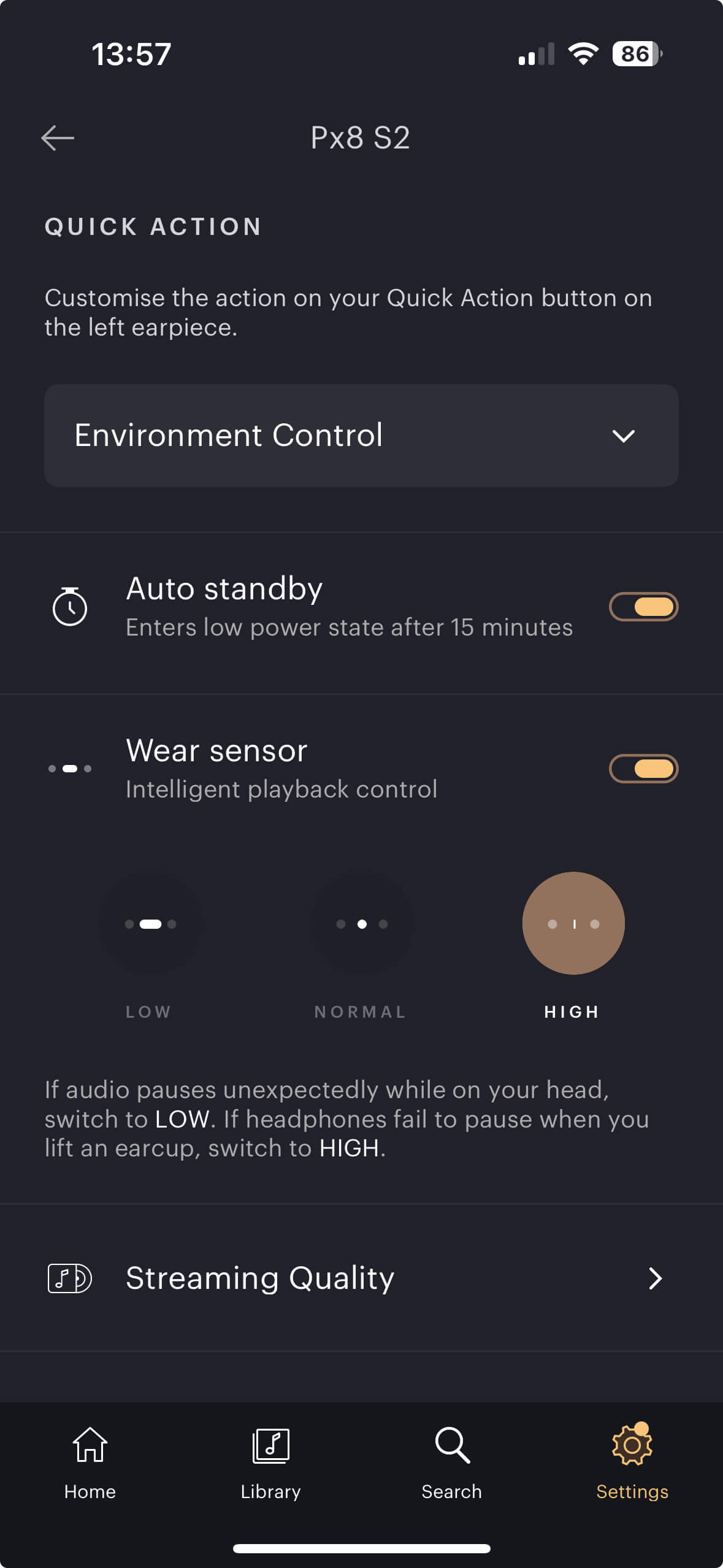
Task: Disable the Wear sensor switch
Action: point(643,769)
